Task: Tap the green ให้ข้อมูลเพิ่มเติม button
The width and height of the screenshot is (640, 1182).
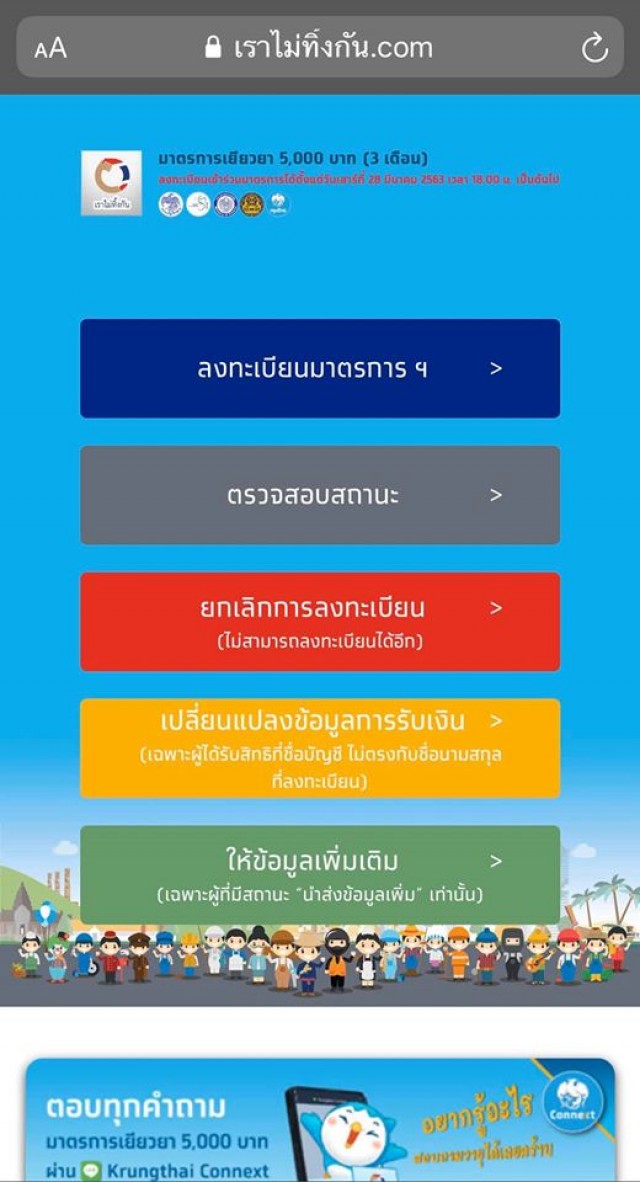Action: 320,874
